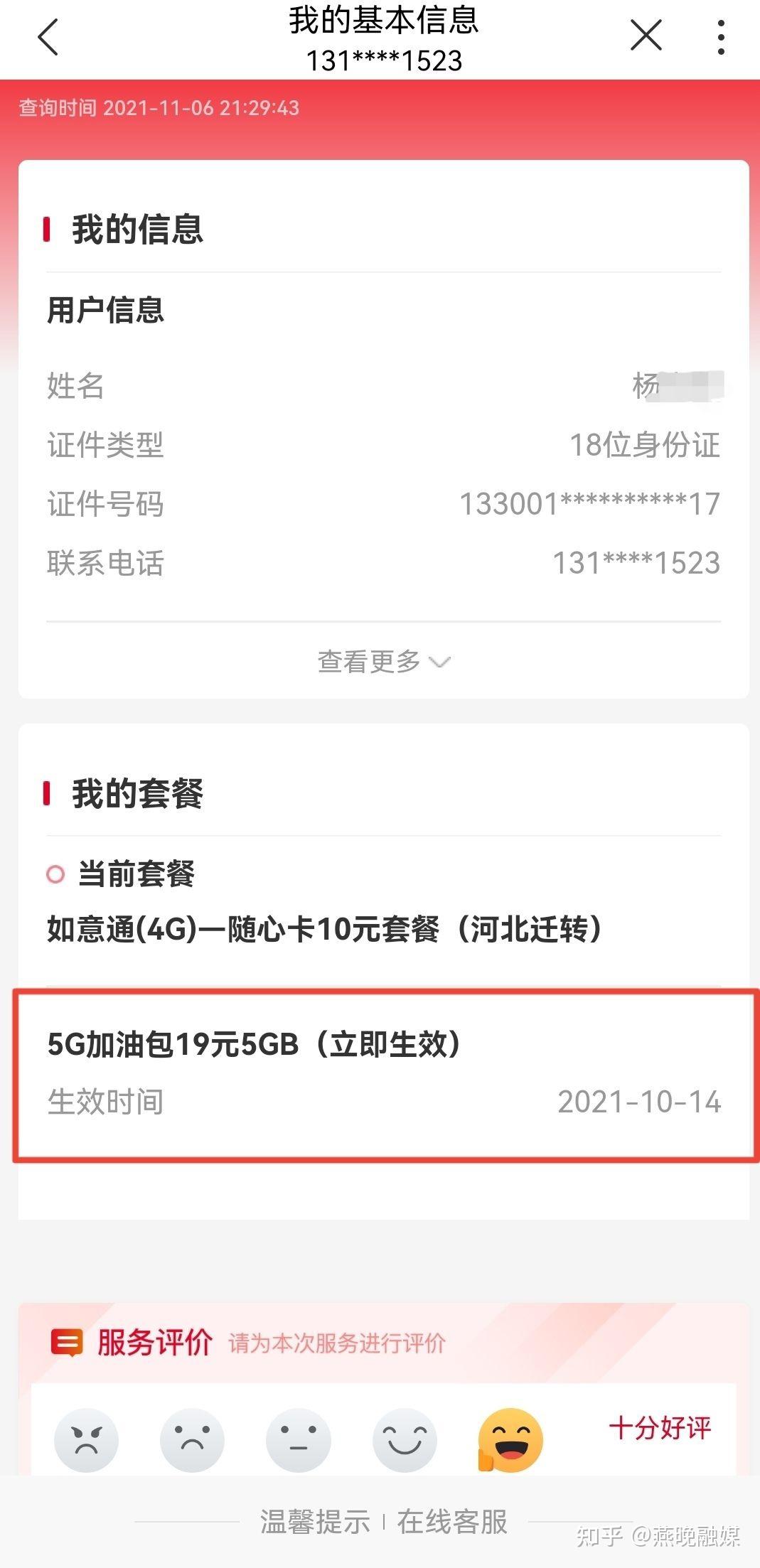Select the sad frowning face rating

(192, 1440)
